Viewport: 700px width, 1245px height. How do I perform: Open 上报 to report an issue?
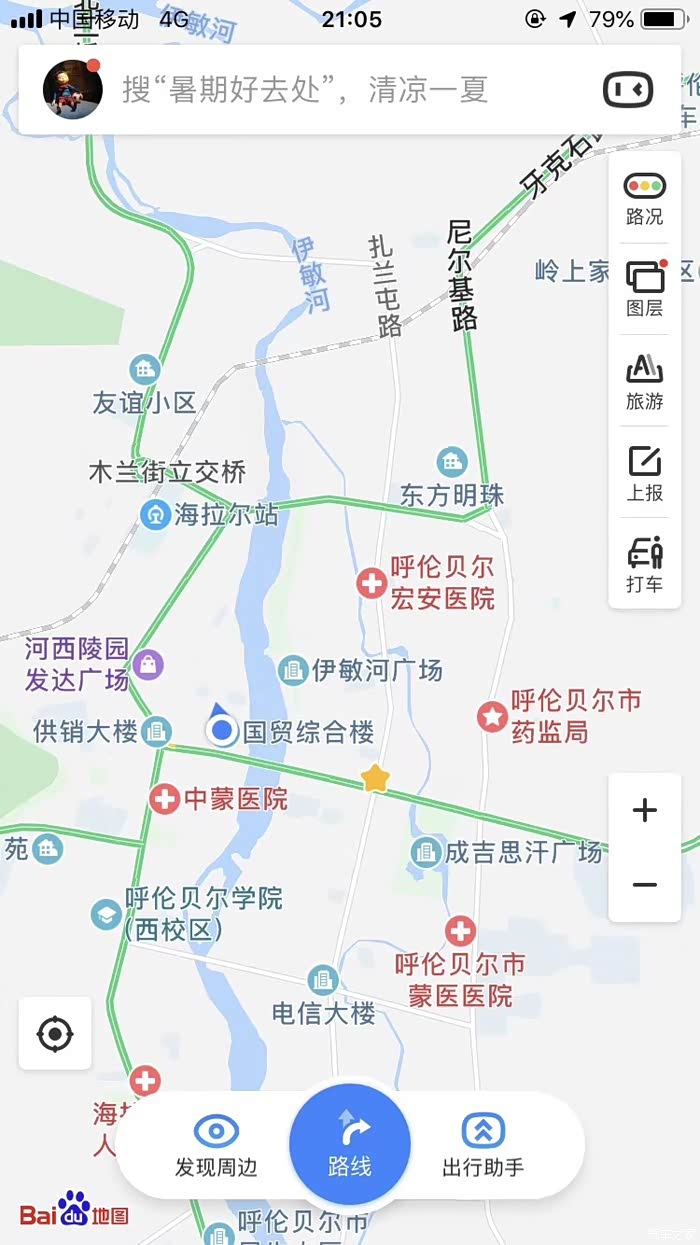coord(645,474)
